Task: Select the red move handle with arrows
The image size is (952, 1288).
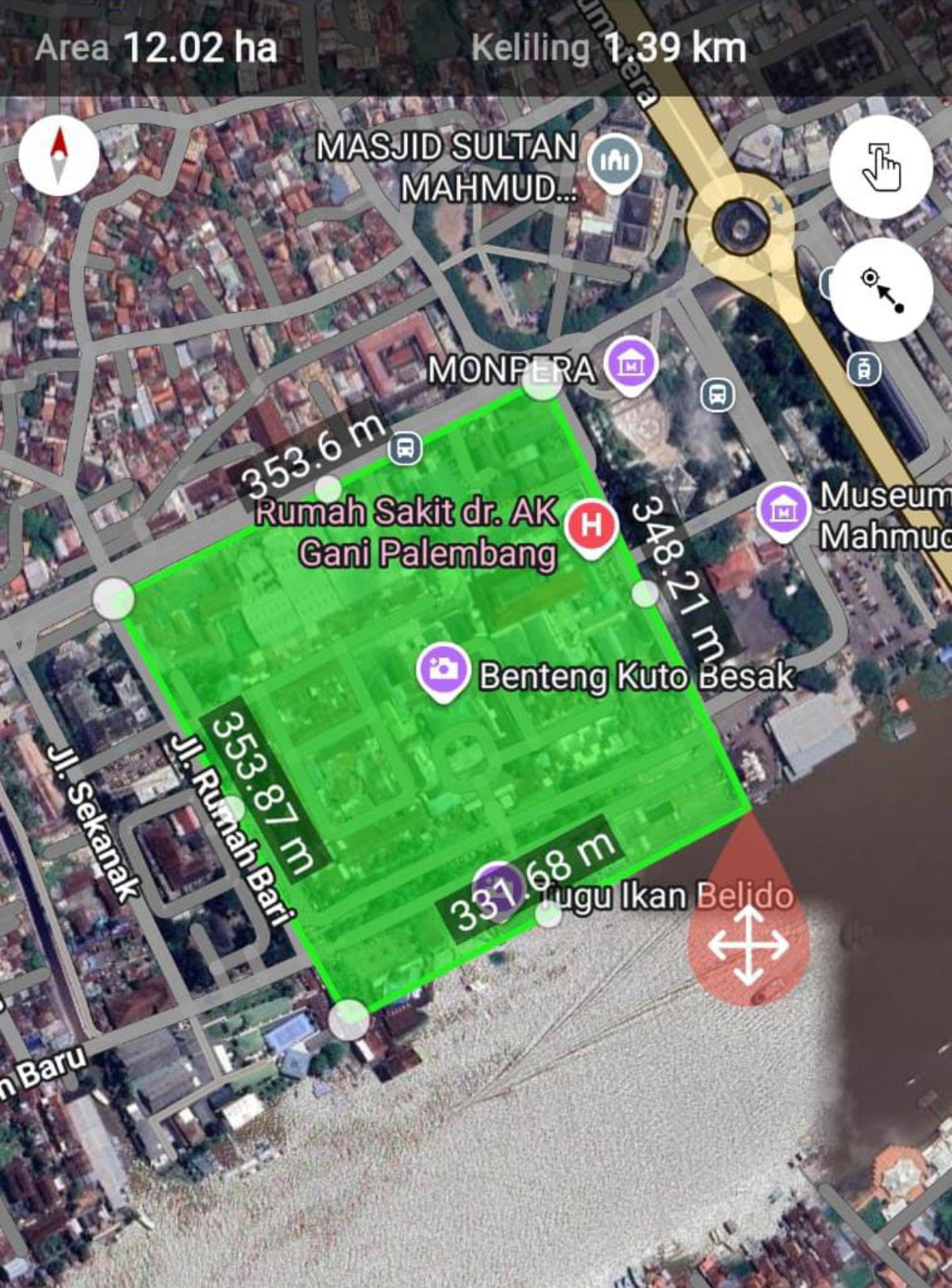Action: (x=748, y=944)
